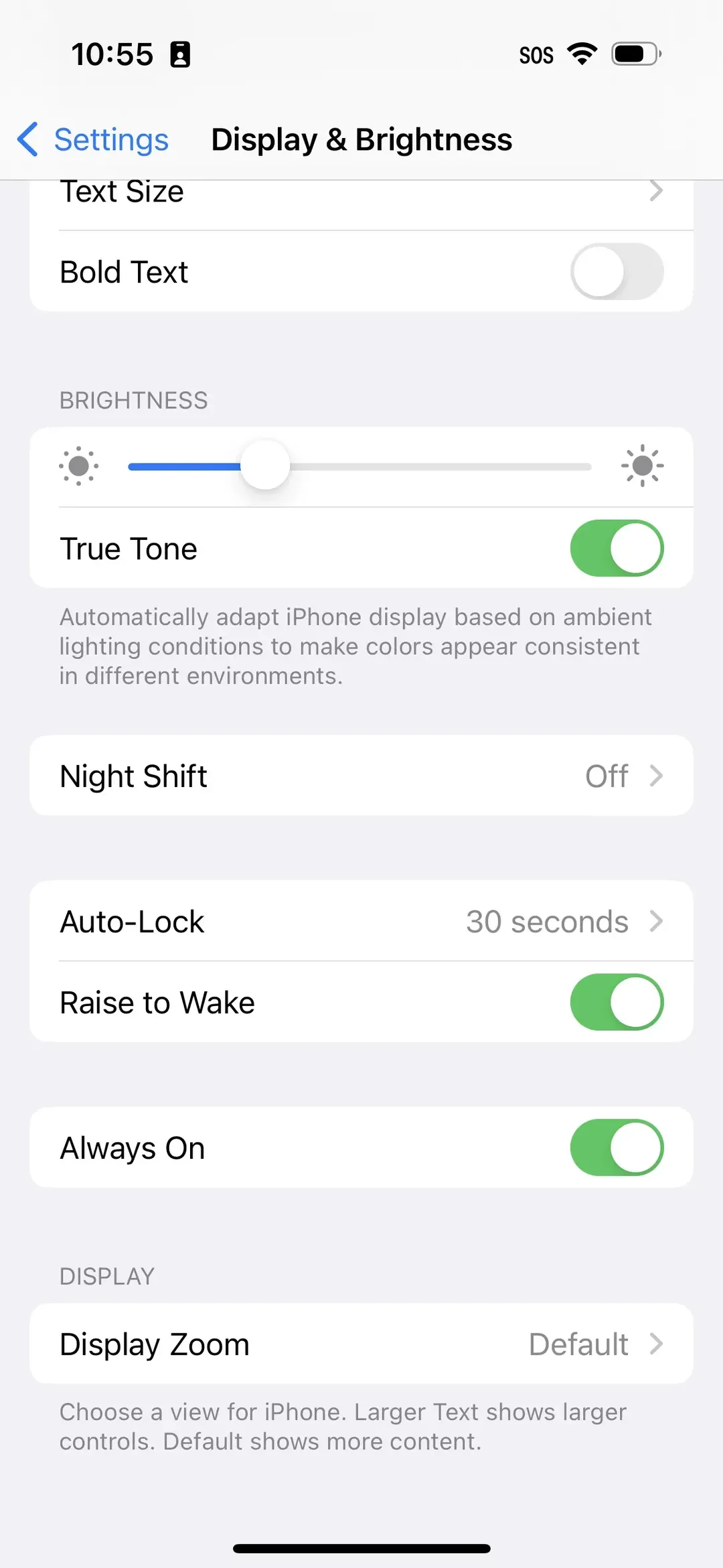Open Display Zoom options
This screenshot has width=723, height=1568.
coord(361,1344)
